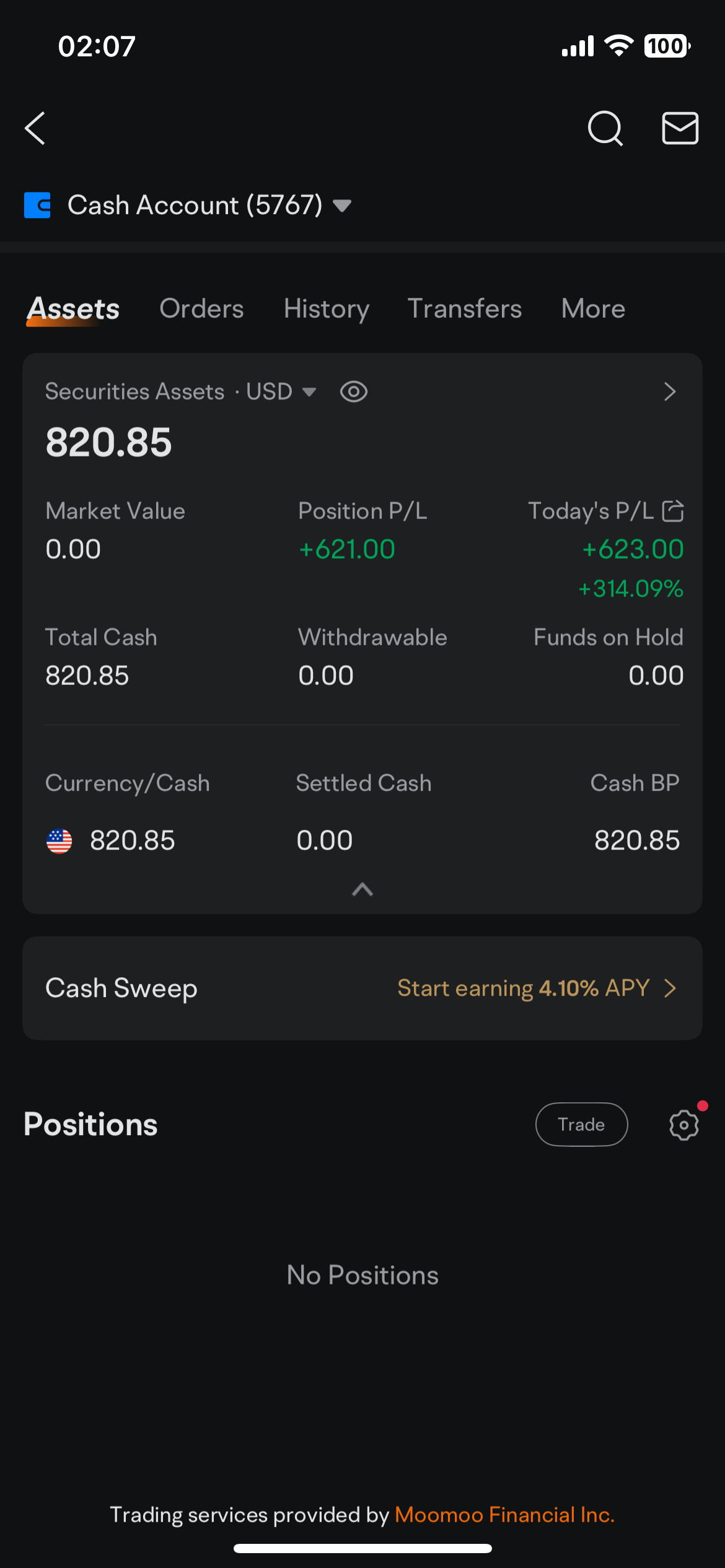Screen dimensions: 725x1568
Task: Switch to the History tab
Action: [327, 308]
